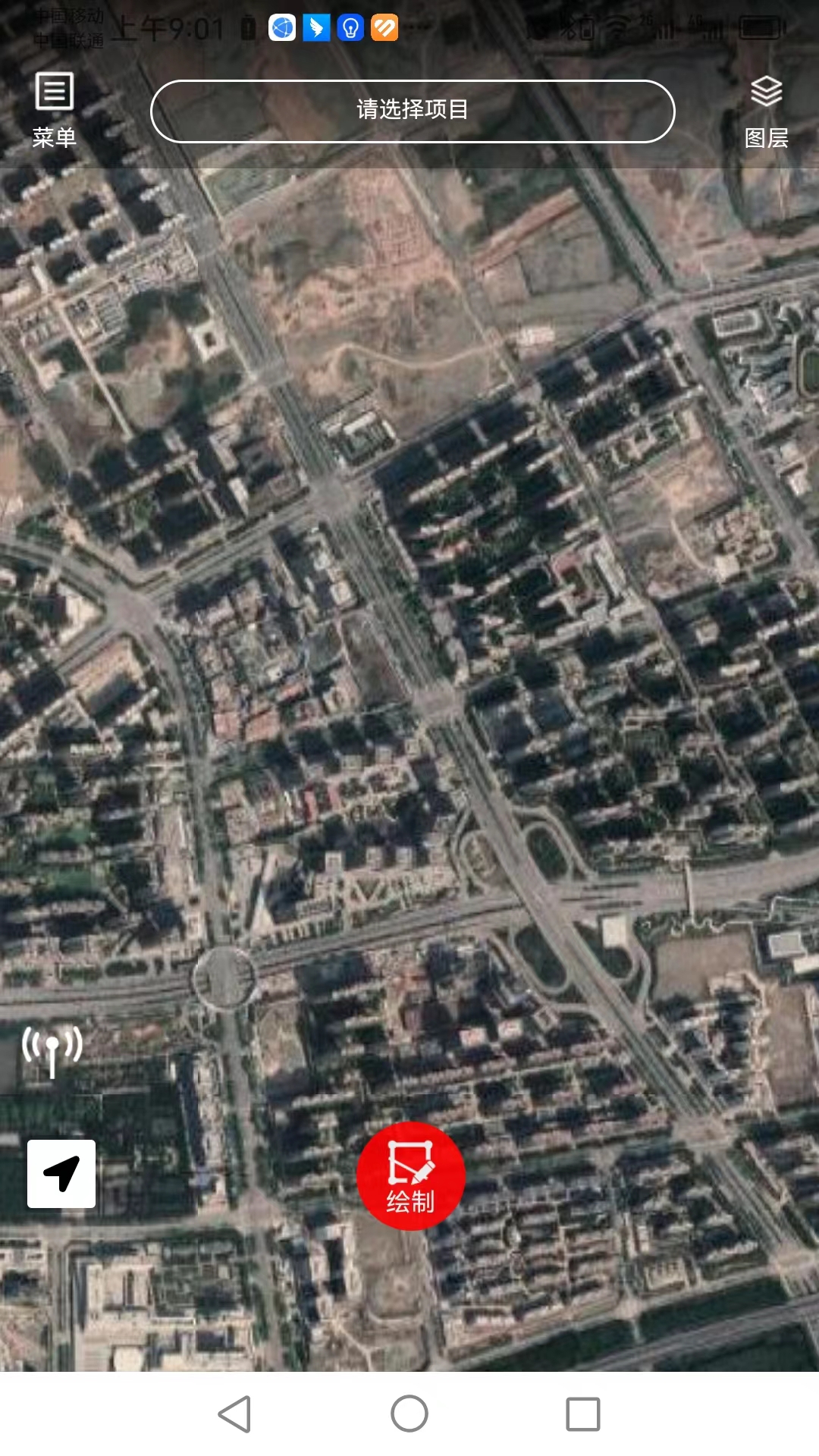Viewport: 819px width, 1456px height.
Task: Open the 请选择项目 project selector
Action: pyautogui.click(x=413, y=111)
